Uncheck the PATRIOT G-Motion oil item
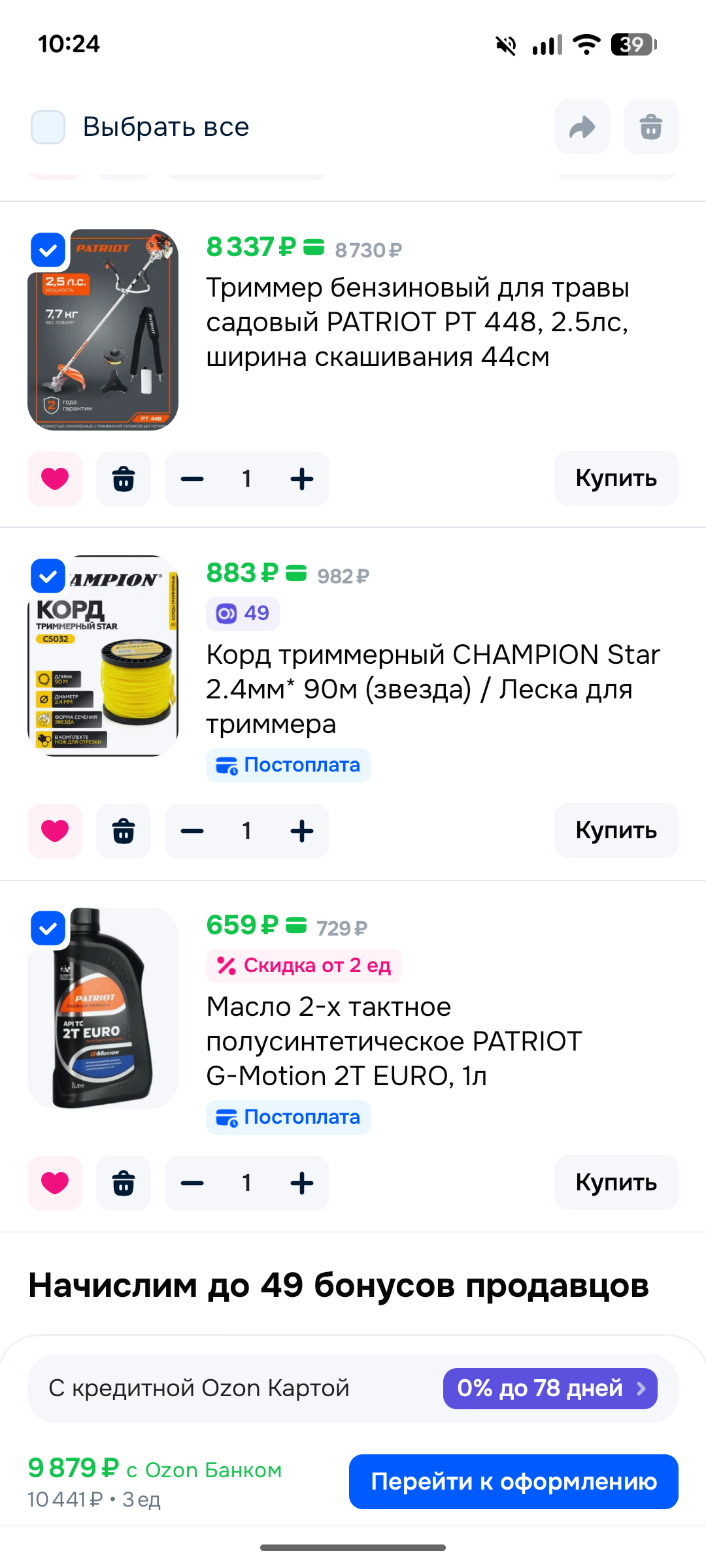Image resolution: width=706 pixels, height=1568 pixels. tap(48, 928)
